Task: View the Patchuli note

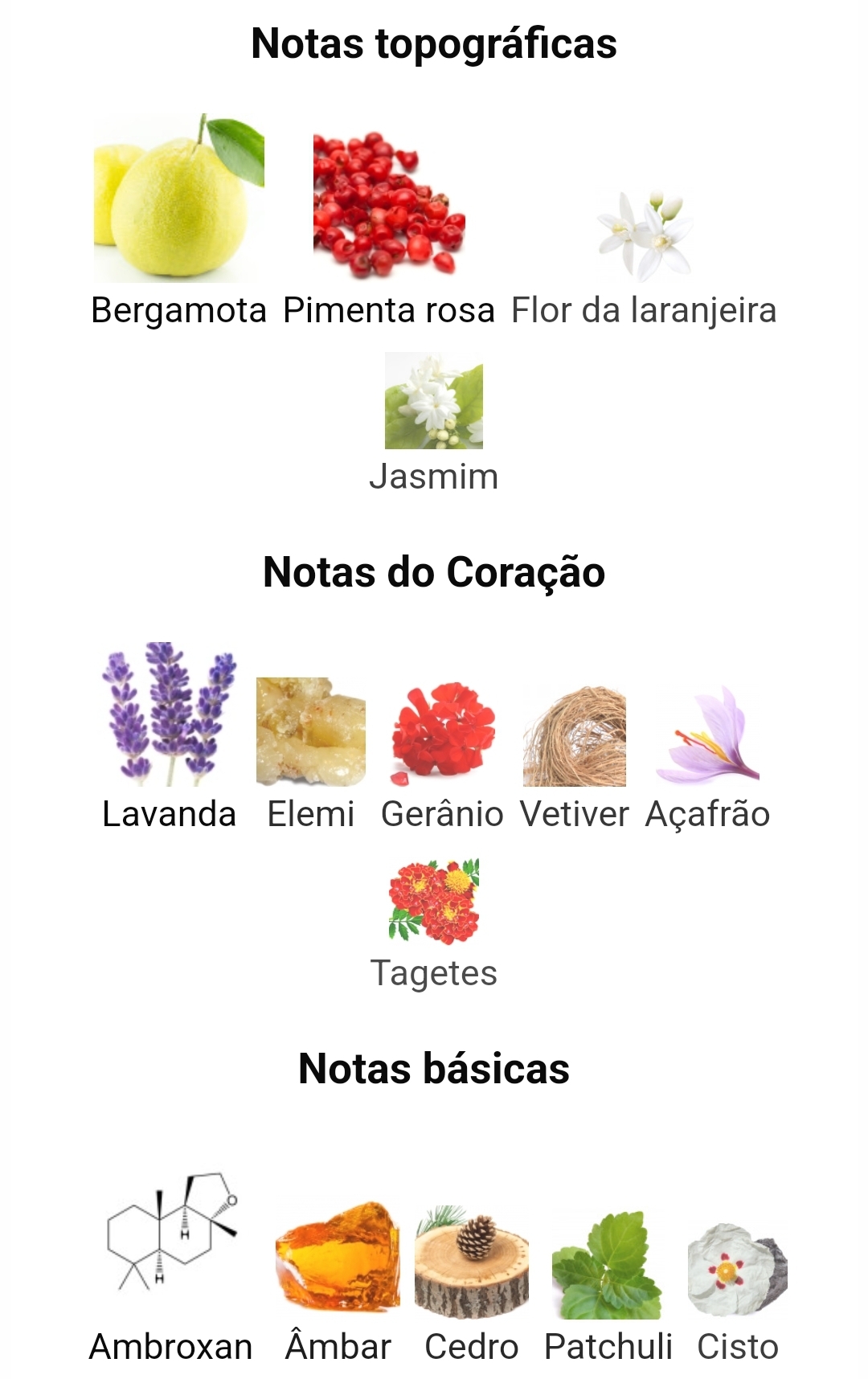Action: click(x=608, y=1266)
